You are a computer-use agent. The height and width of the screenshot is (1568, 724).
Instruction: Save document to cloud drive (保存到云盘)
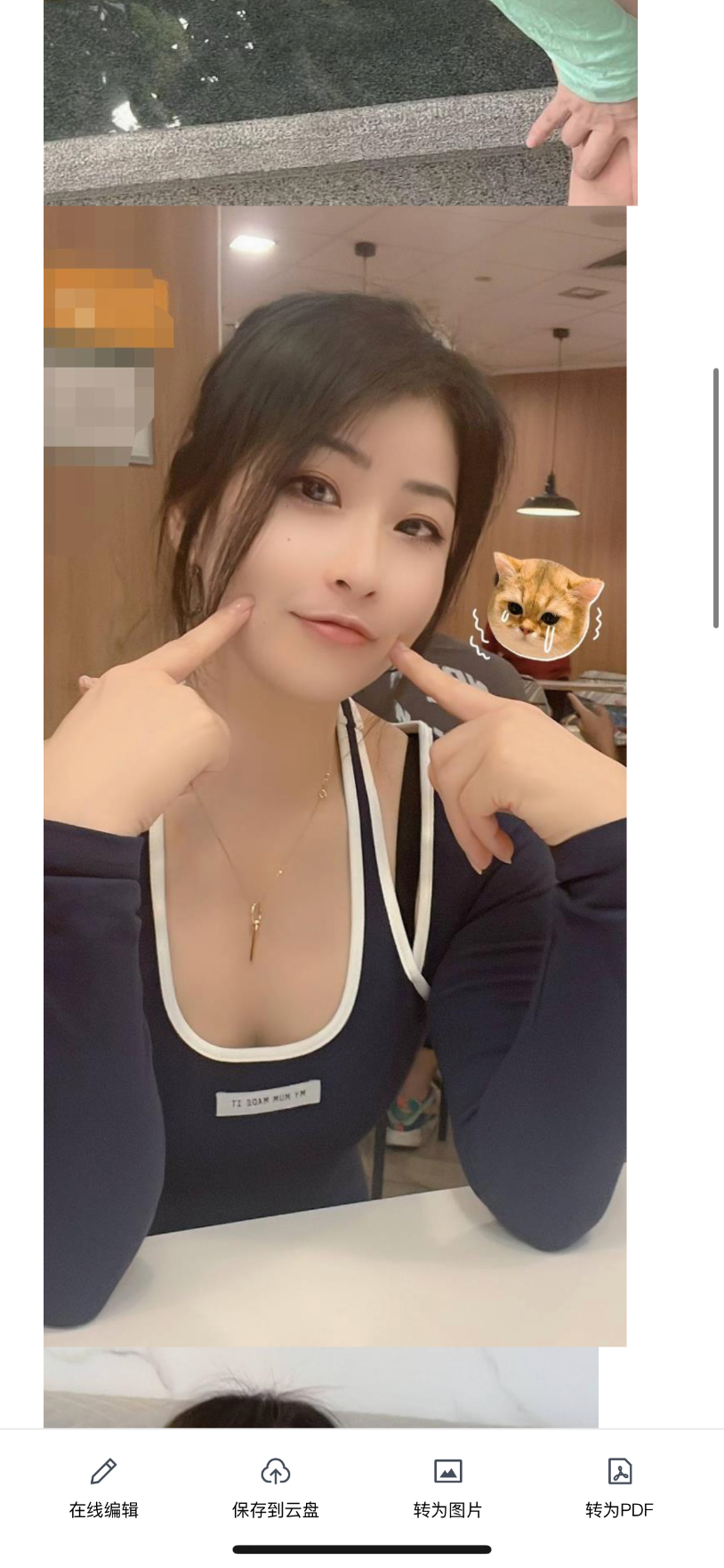tap(275, 1487)
